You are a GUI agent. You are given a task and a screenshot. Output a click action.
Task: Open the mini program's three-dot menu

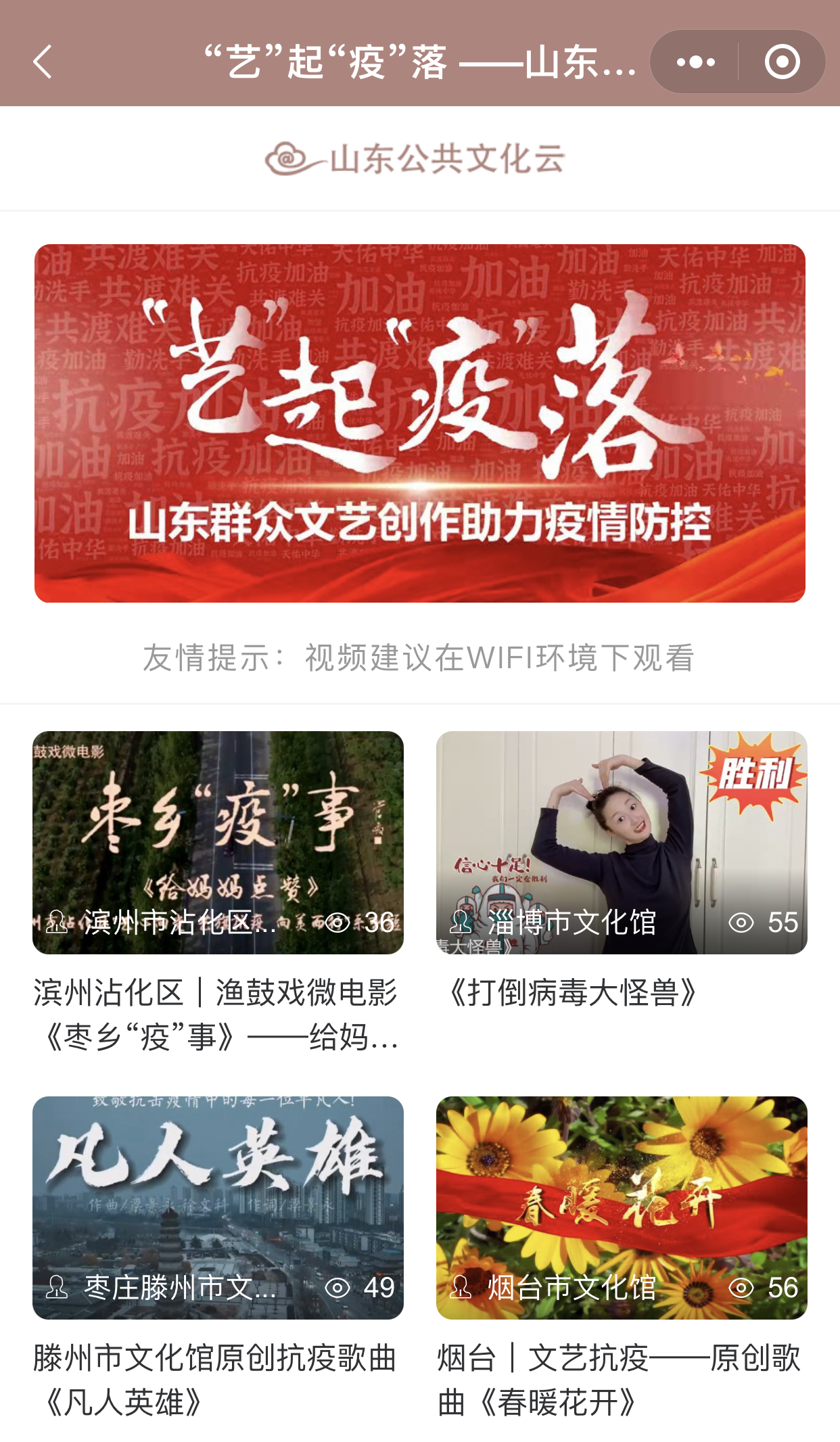point(695,62)
